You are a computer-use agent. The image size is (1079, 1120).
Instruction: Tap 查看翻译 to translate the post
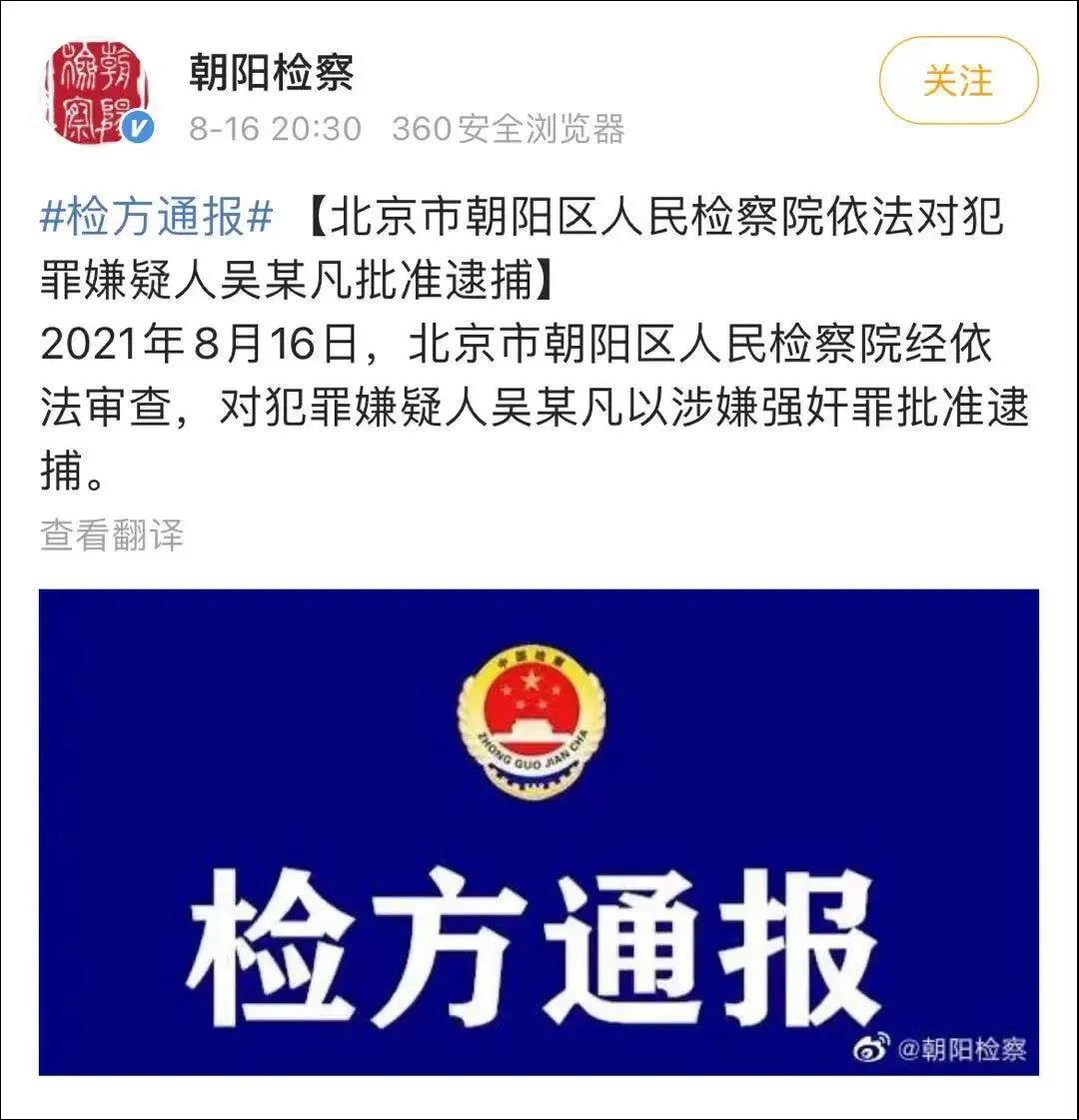[x=112, y=535]
